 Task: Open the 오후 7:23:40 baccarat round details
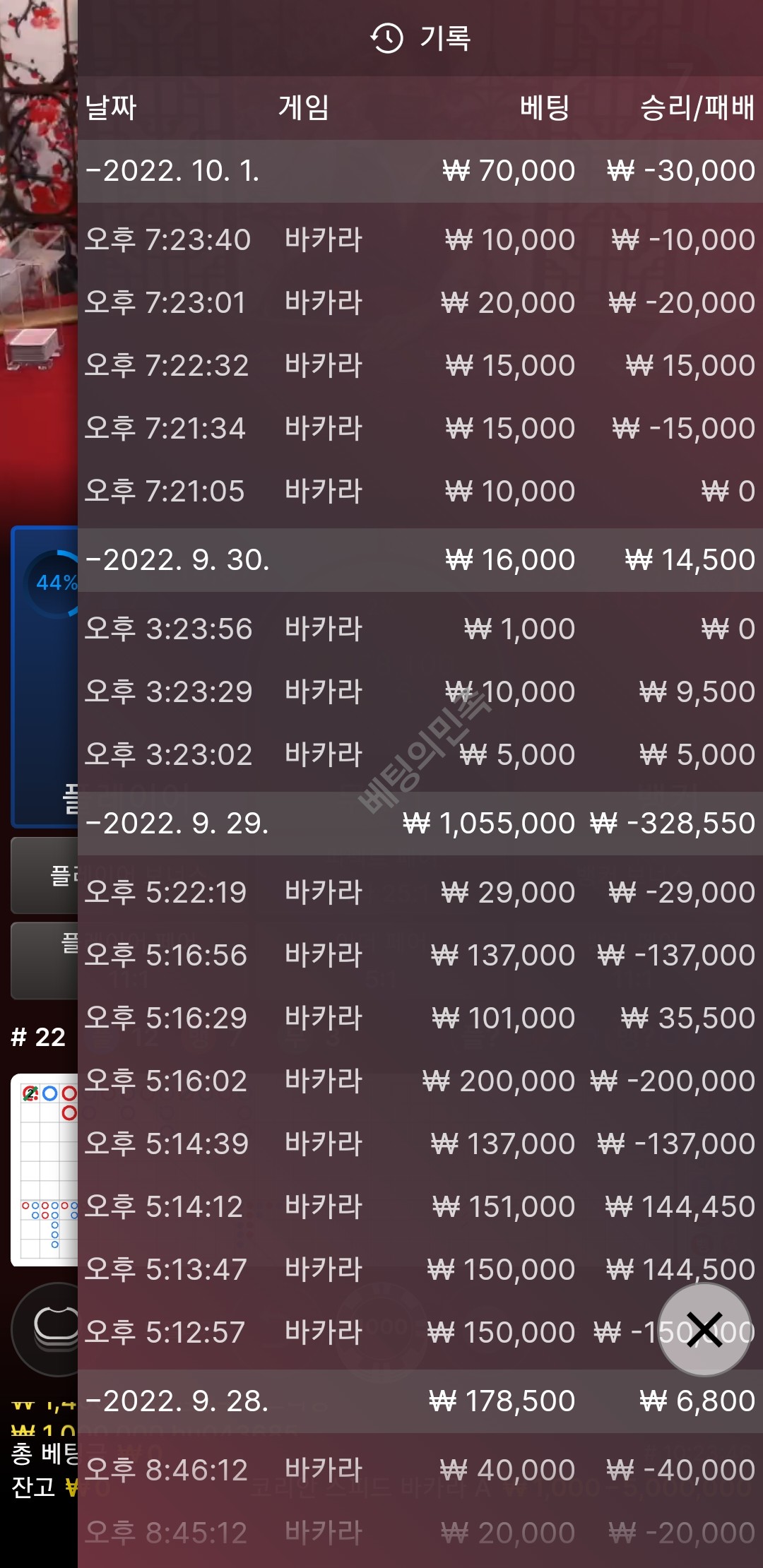click(420, 240)
